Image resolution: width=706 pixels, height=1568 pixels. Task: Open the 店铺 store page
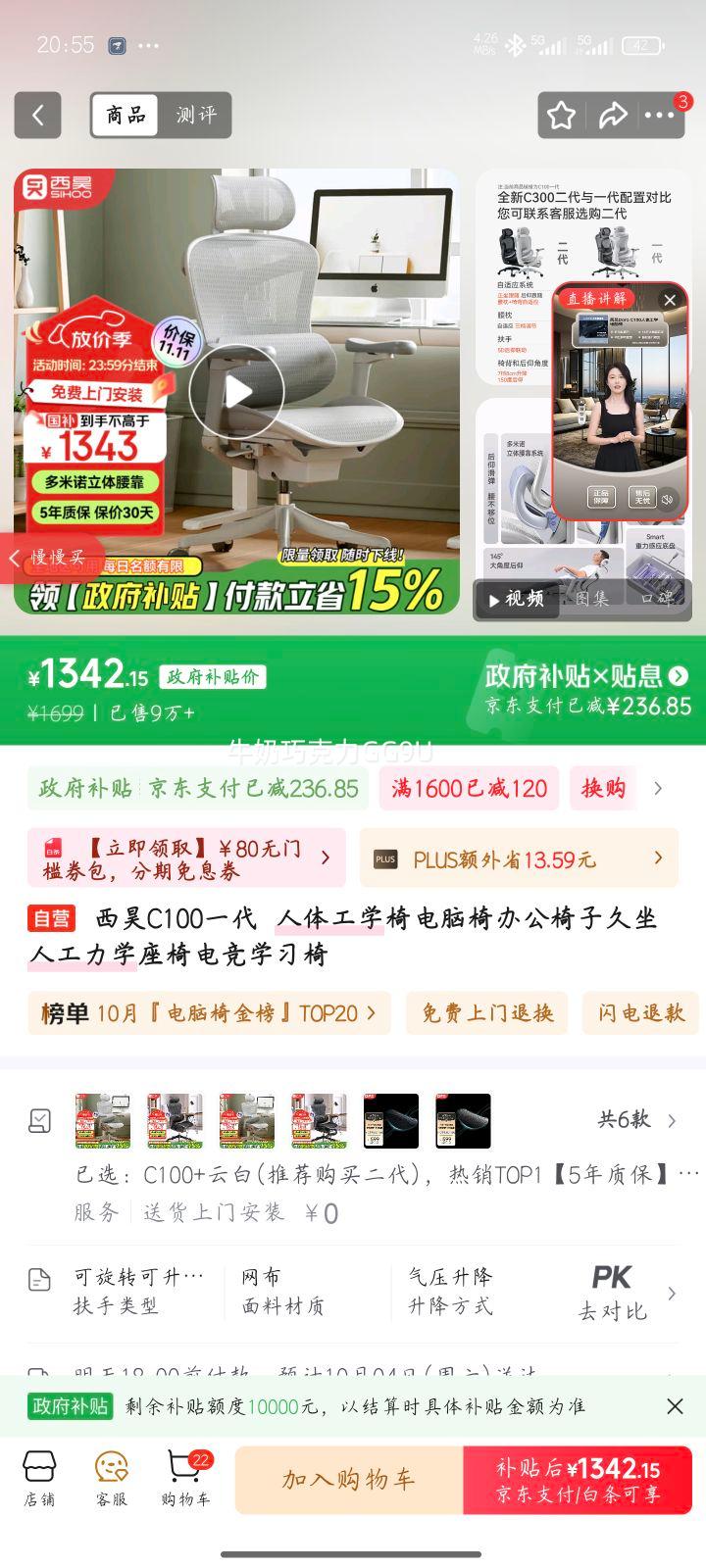(x=40, y=1479)
